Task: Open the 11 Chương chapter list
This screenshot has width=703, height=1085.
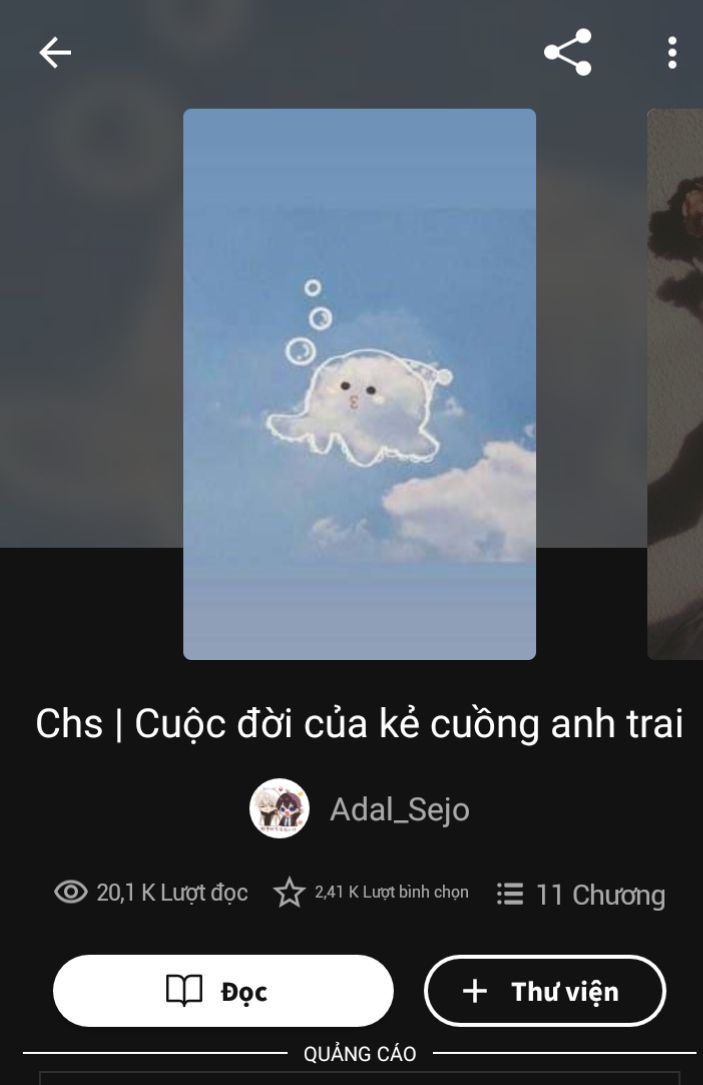Action: pos(581,894)
